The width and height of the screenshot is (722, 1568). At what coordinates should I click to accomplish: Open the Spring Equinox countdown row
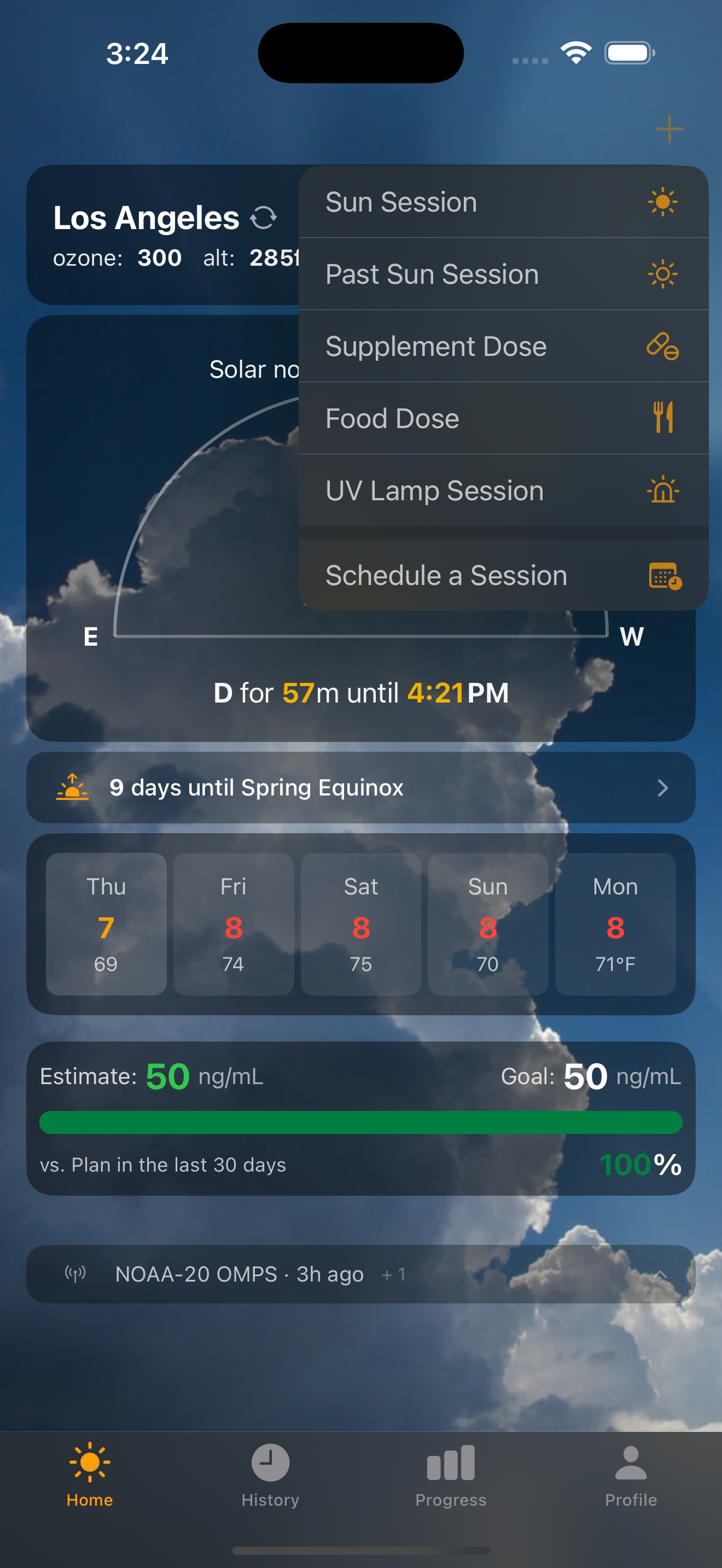pyautogui.click(x=360, y=788)
